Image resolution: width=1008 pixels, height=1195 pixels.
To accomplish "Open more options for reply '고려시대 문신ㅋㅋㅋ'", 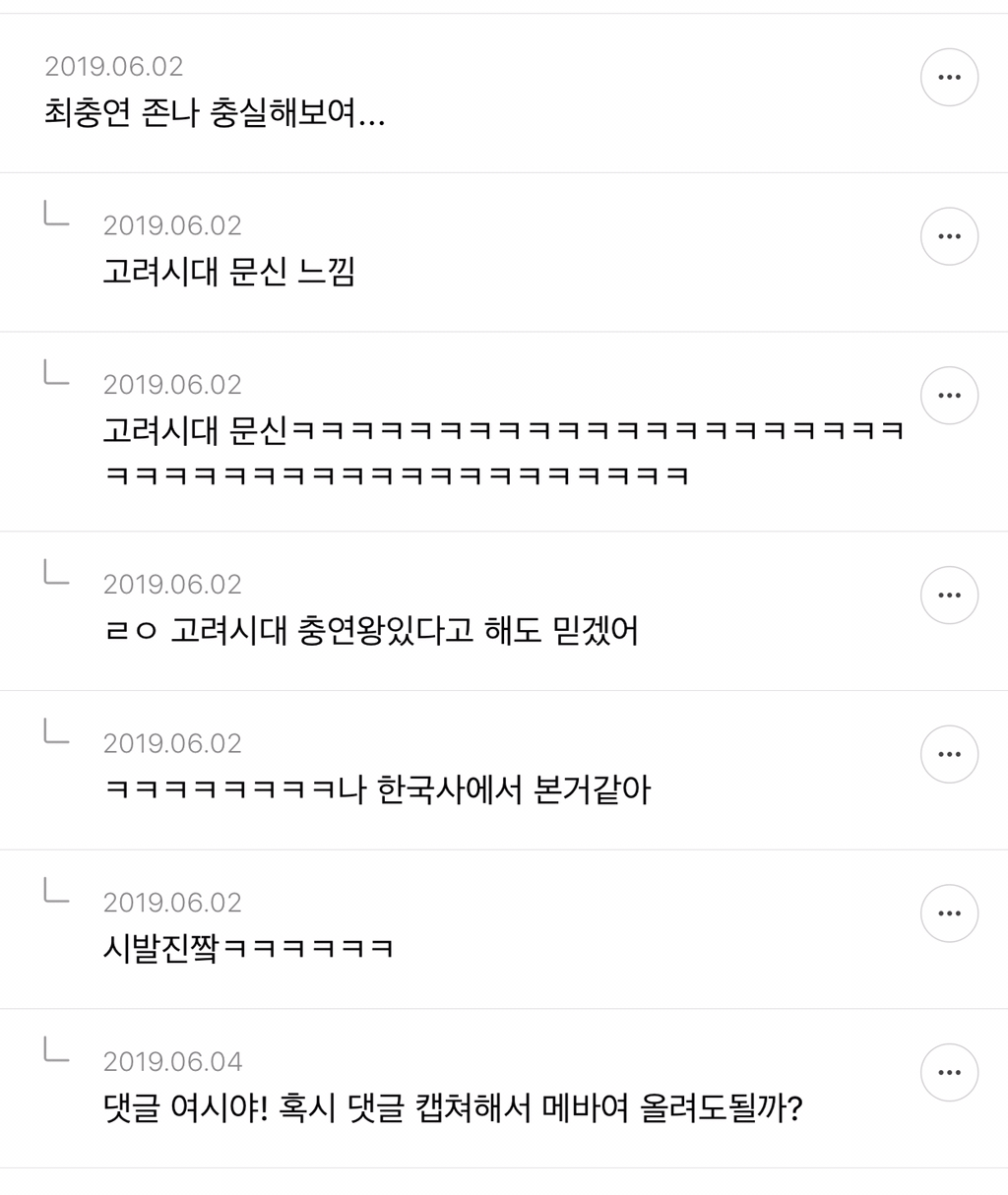I will tap(949, 396).
